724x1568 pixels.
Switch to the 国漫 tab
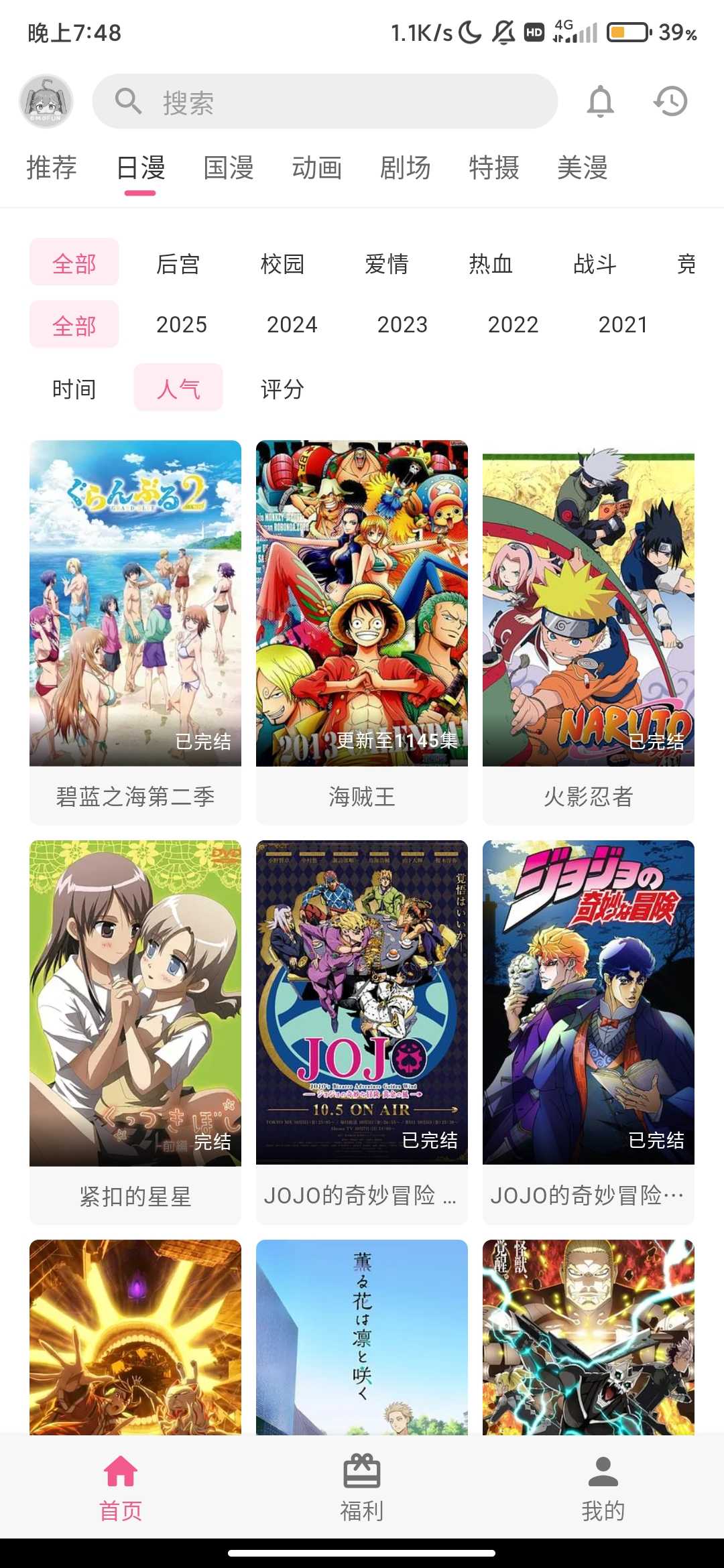(x=229, y=168)
